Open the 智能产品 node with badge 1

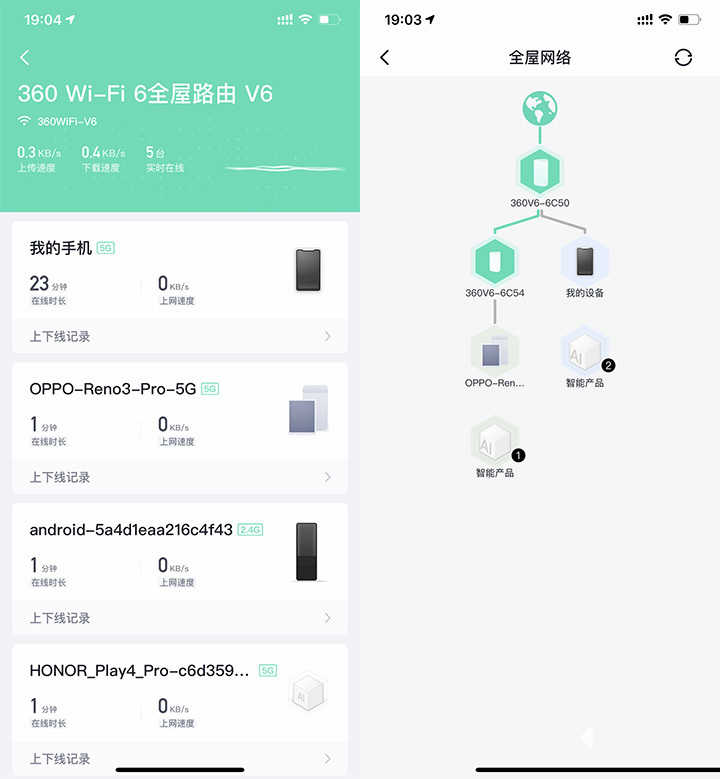[494, 442]
